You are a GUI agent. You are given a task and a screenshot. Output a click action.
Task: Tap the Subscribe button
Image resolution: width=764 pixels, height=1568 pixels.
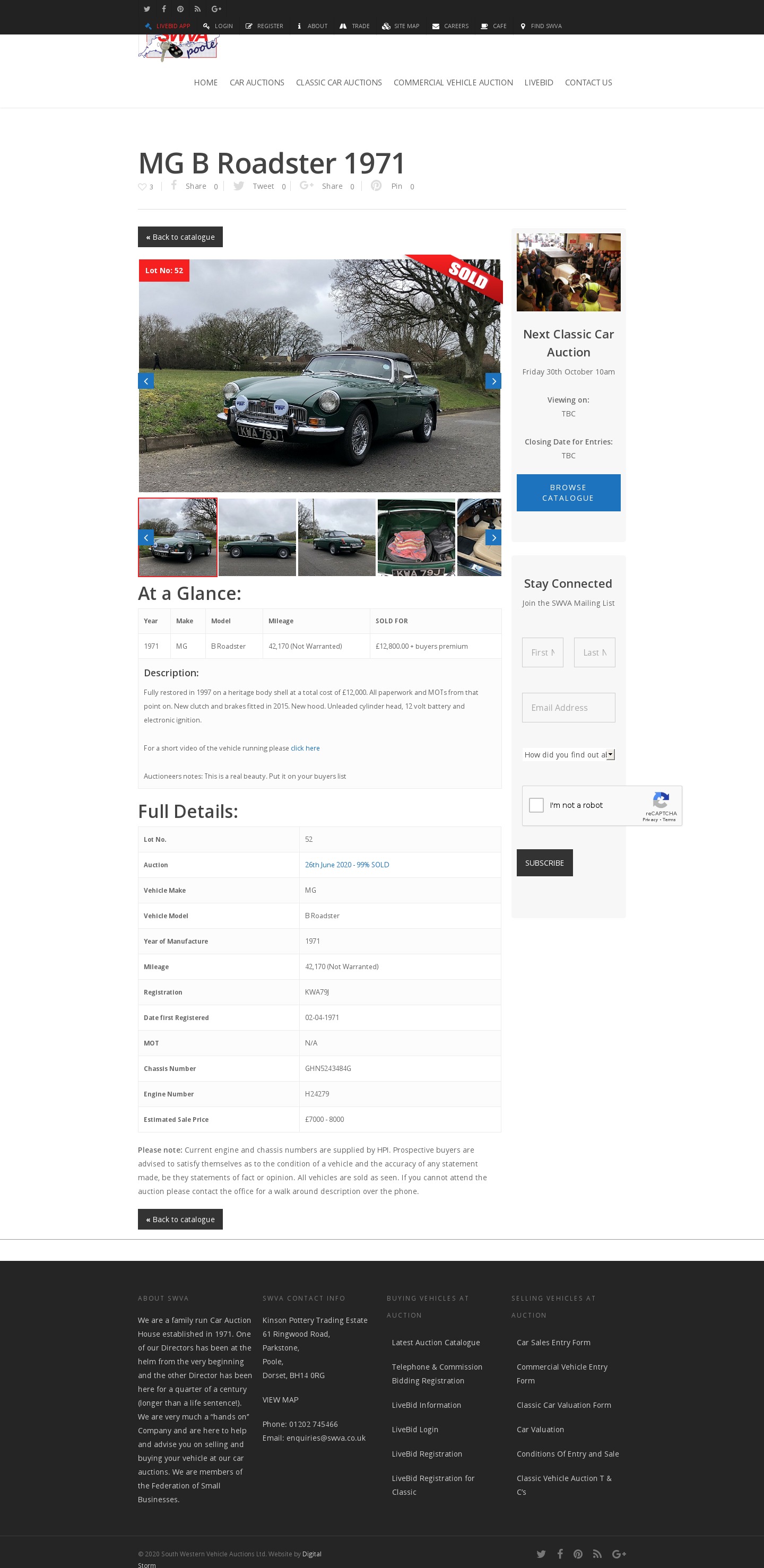click(544, 863)
